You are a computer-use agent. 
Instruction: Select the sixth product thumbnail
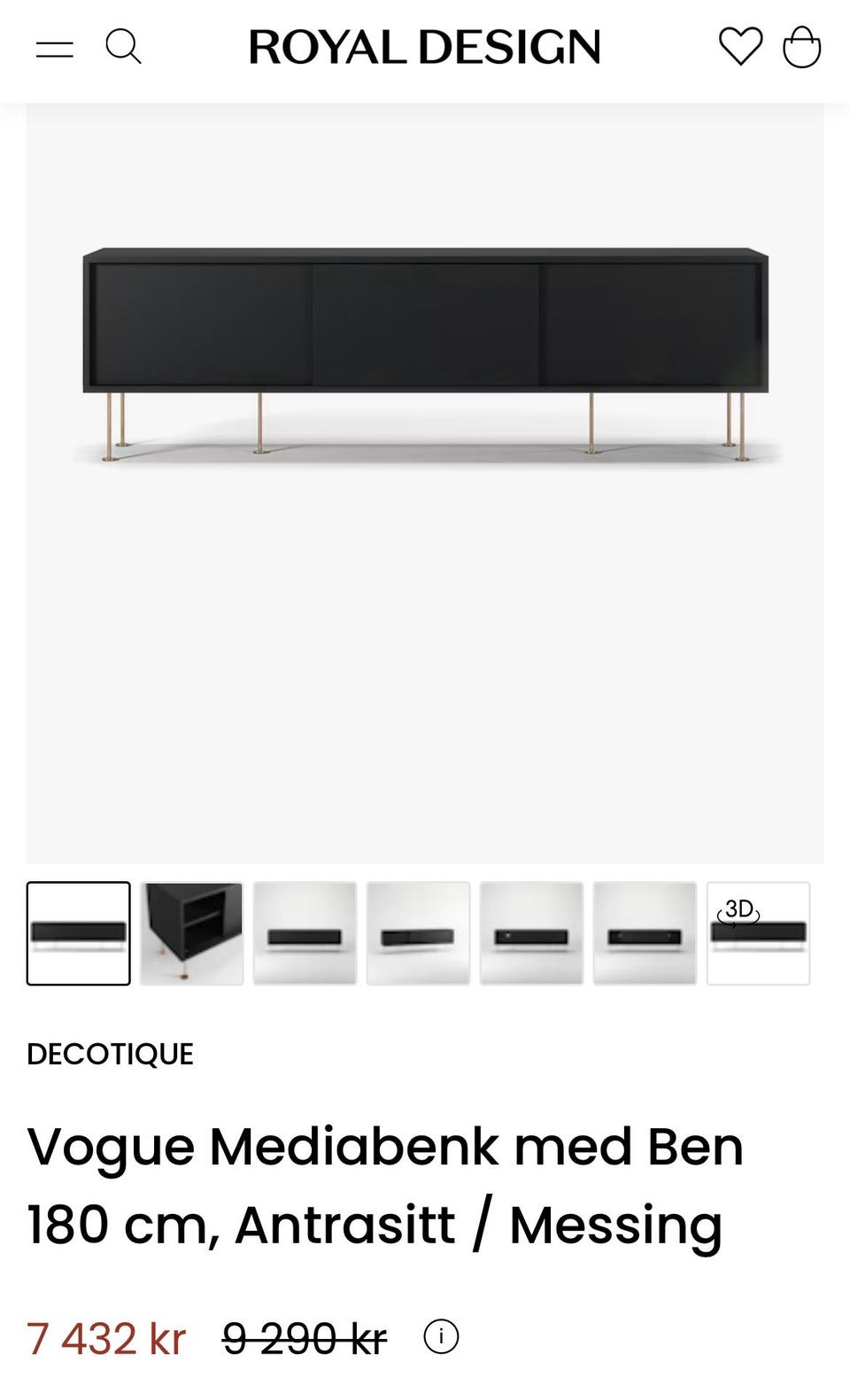coord(645,933)
